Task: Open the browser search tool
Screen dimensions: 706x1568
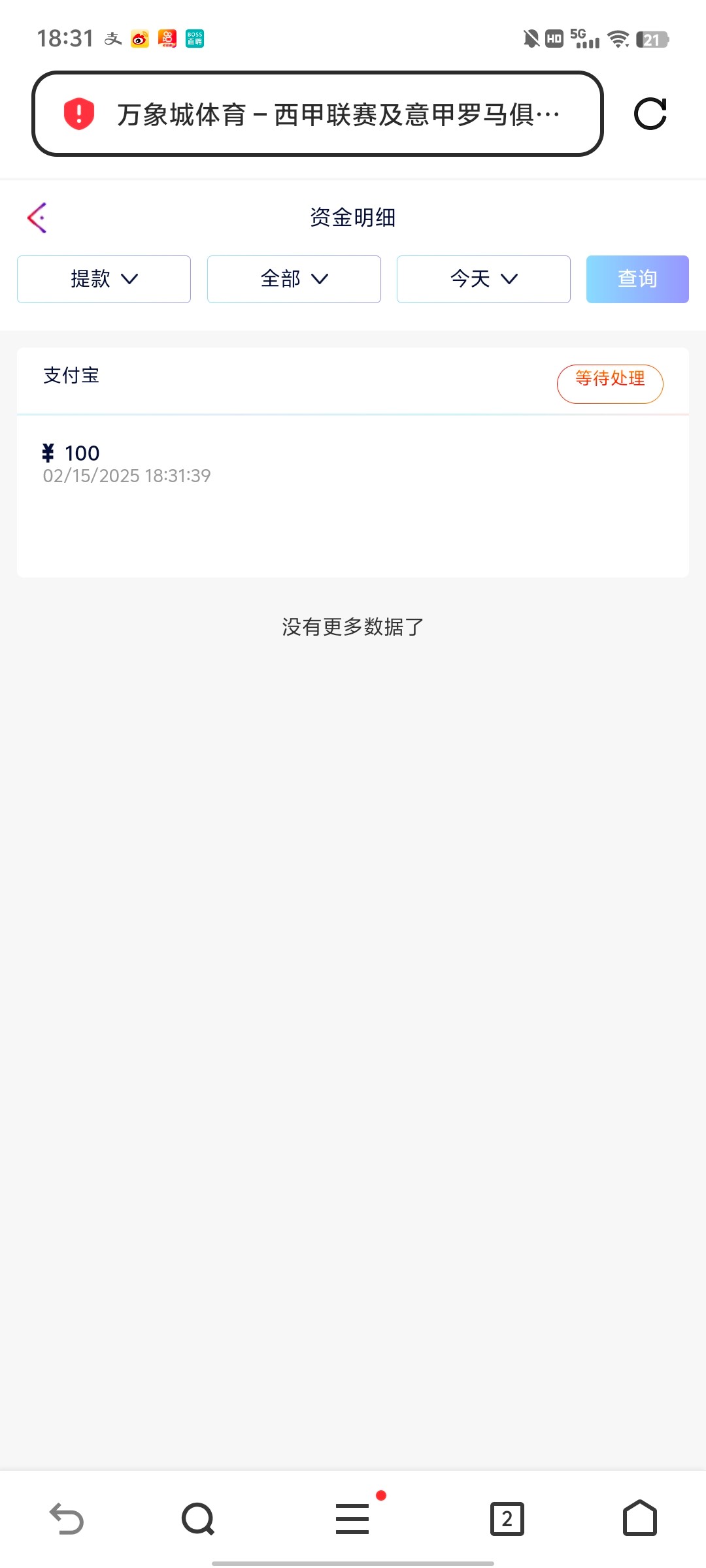Action: (x=197, y=1518)
